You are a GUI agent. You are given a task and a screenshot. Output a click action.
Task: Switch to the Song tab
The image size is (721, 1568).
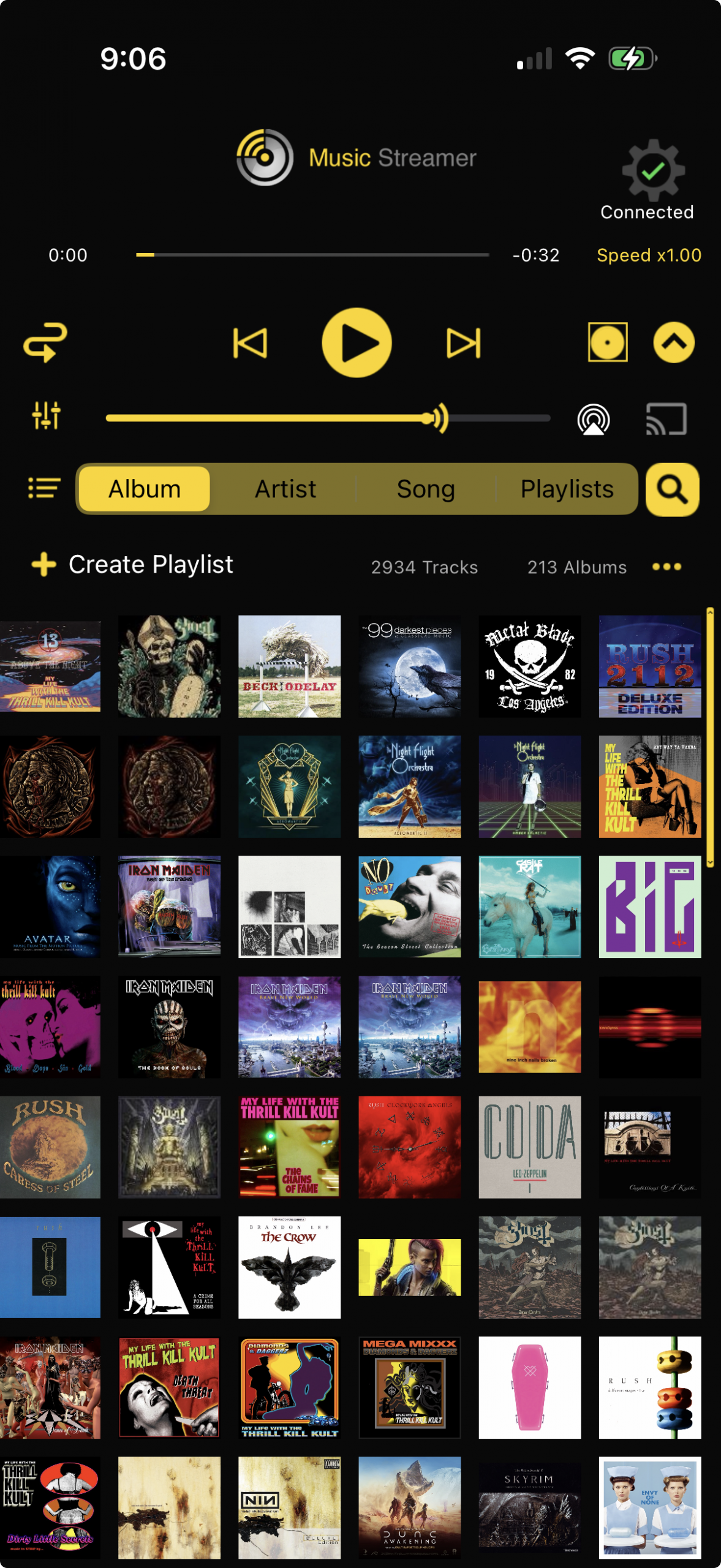426,489
